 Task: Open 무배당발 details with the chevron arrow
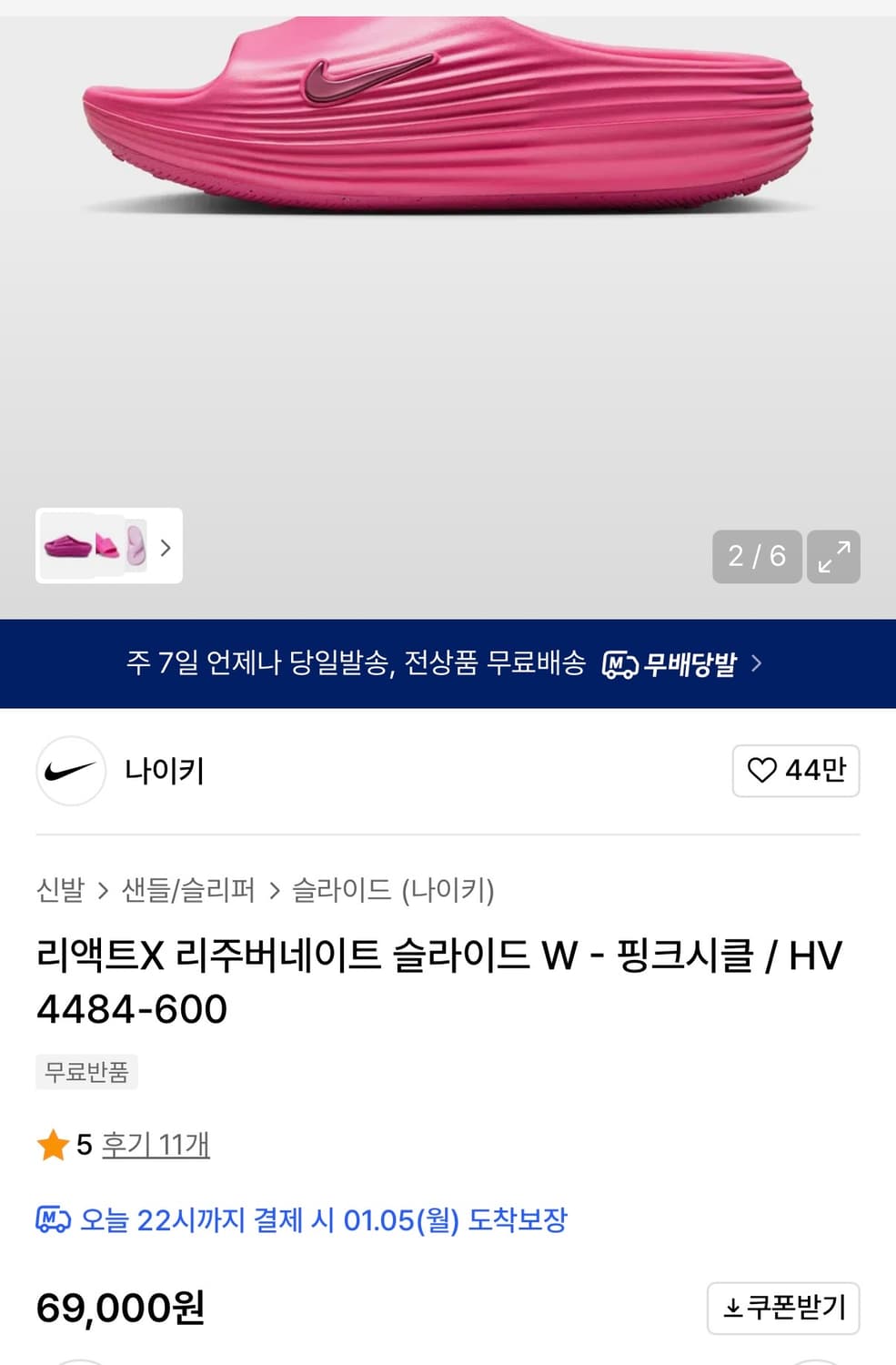click(x=756, y=664)
